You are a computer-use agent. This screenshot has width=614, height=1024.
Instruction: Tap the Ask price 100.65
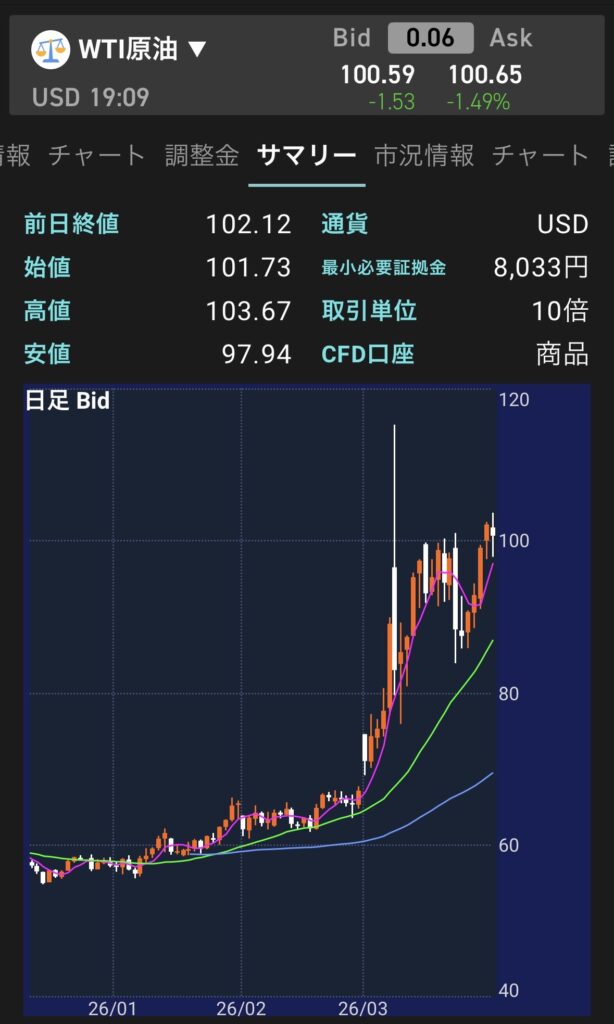click(x=484, y=74)
